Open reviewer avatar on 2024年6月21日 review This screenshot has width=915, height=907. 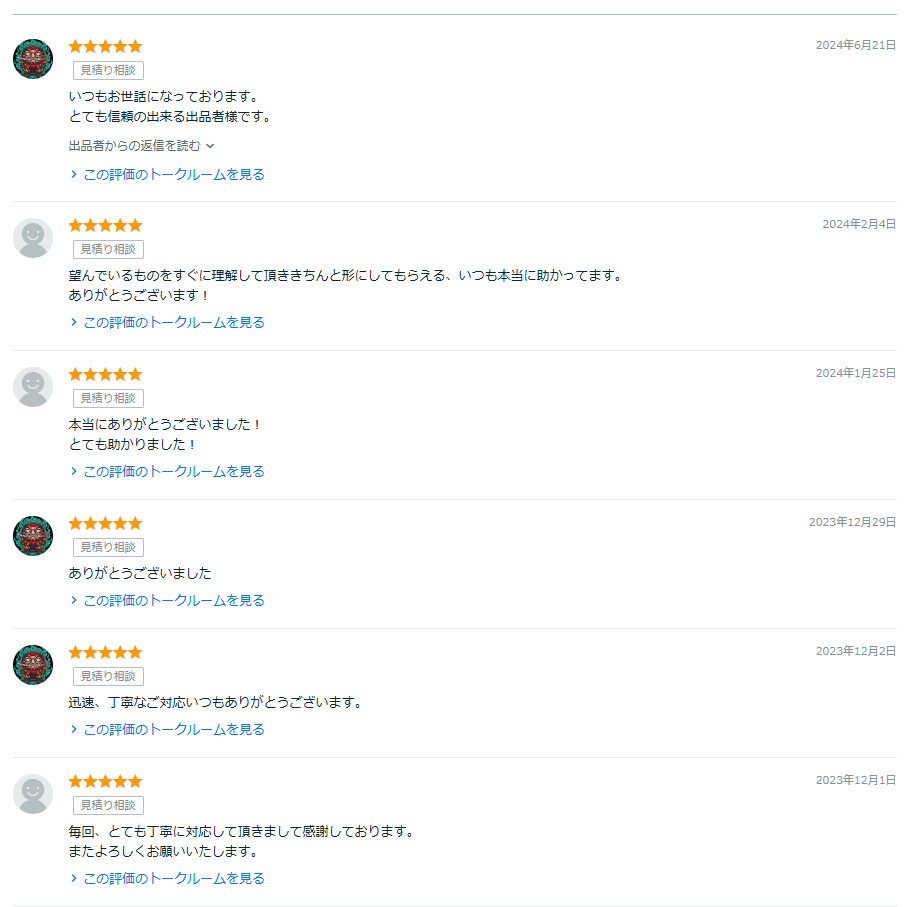tap(33, 58)
